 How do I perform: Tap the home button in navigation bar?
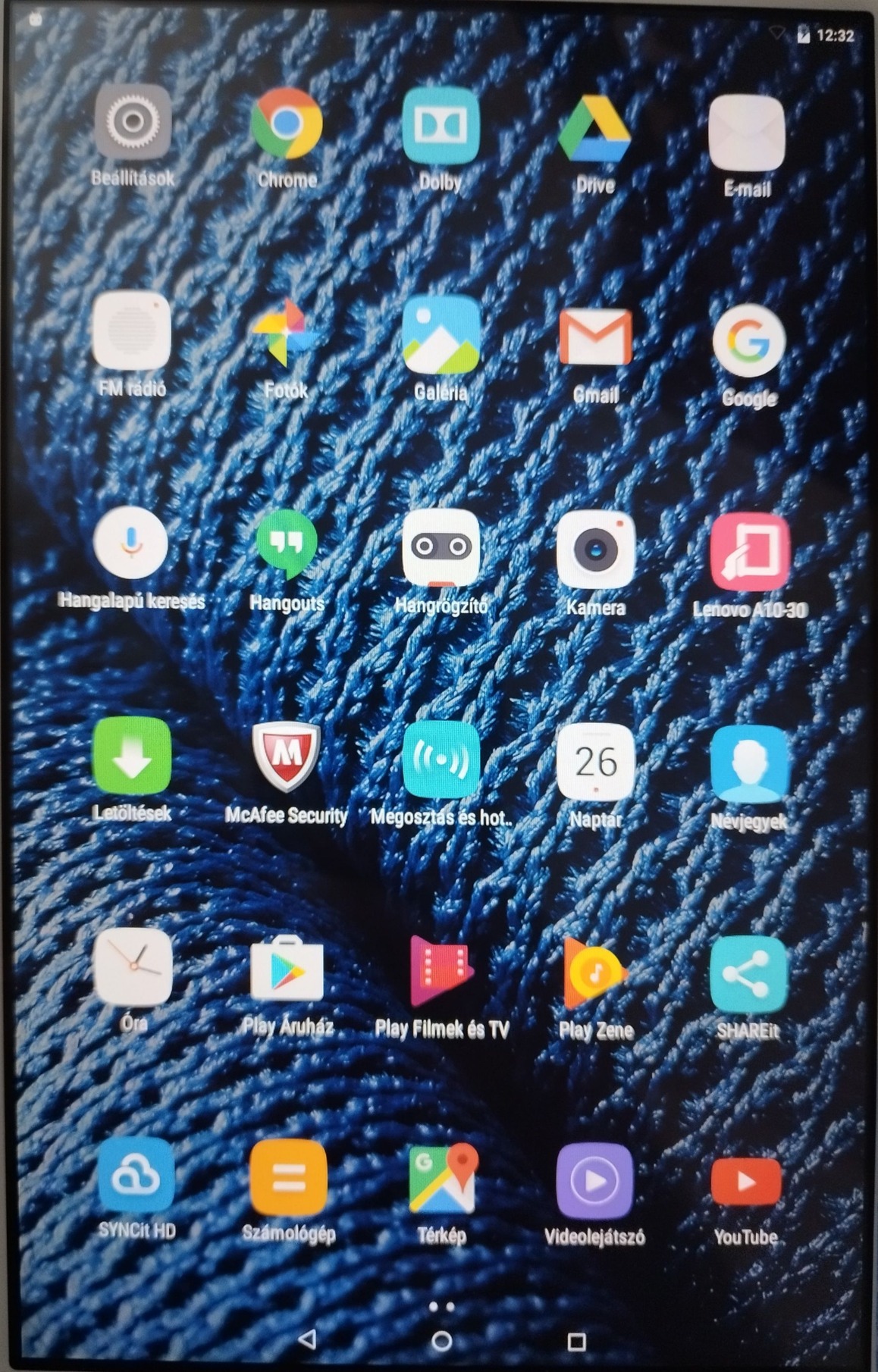click(442, 1341)
